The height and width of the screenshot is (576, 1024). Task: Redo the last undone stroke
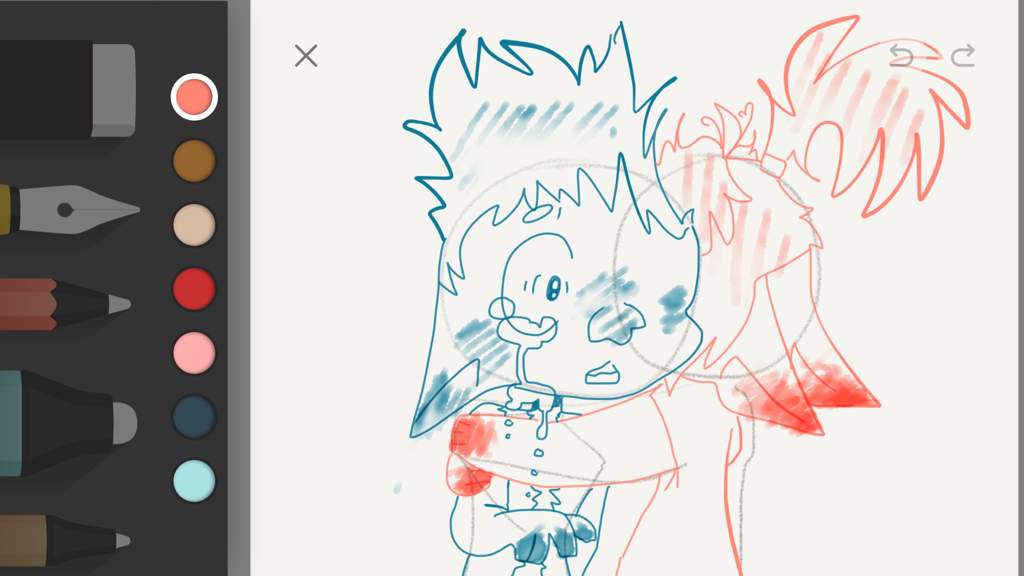(x=962, y=55)
